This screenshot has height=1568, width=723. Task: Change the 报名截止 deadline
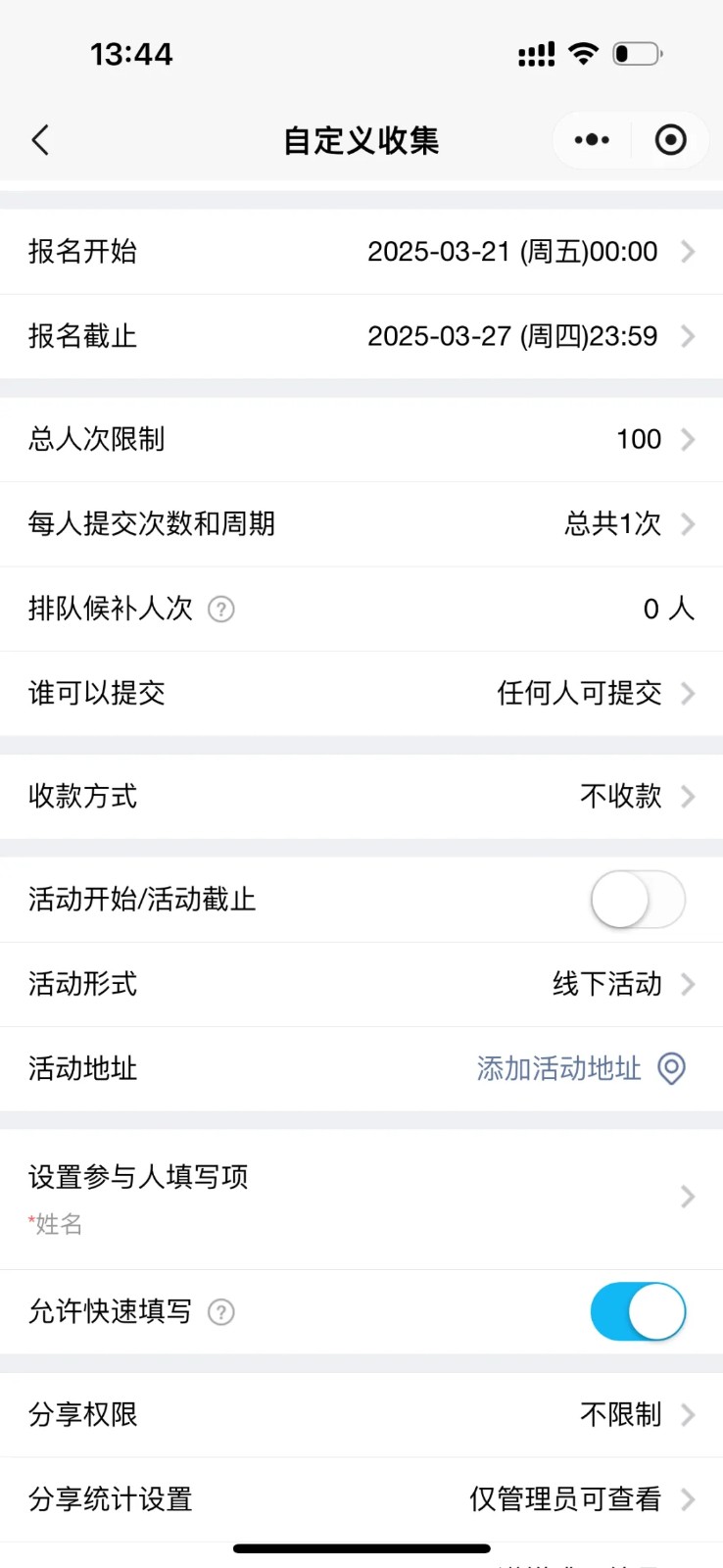[x=361, y=336]
